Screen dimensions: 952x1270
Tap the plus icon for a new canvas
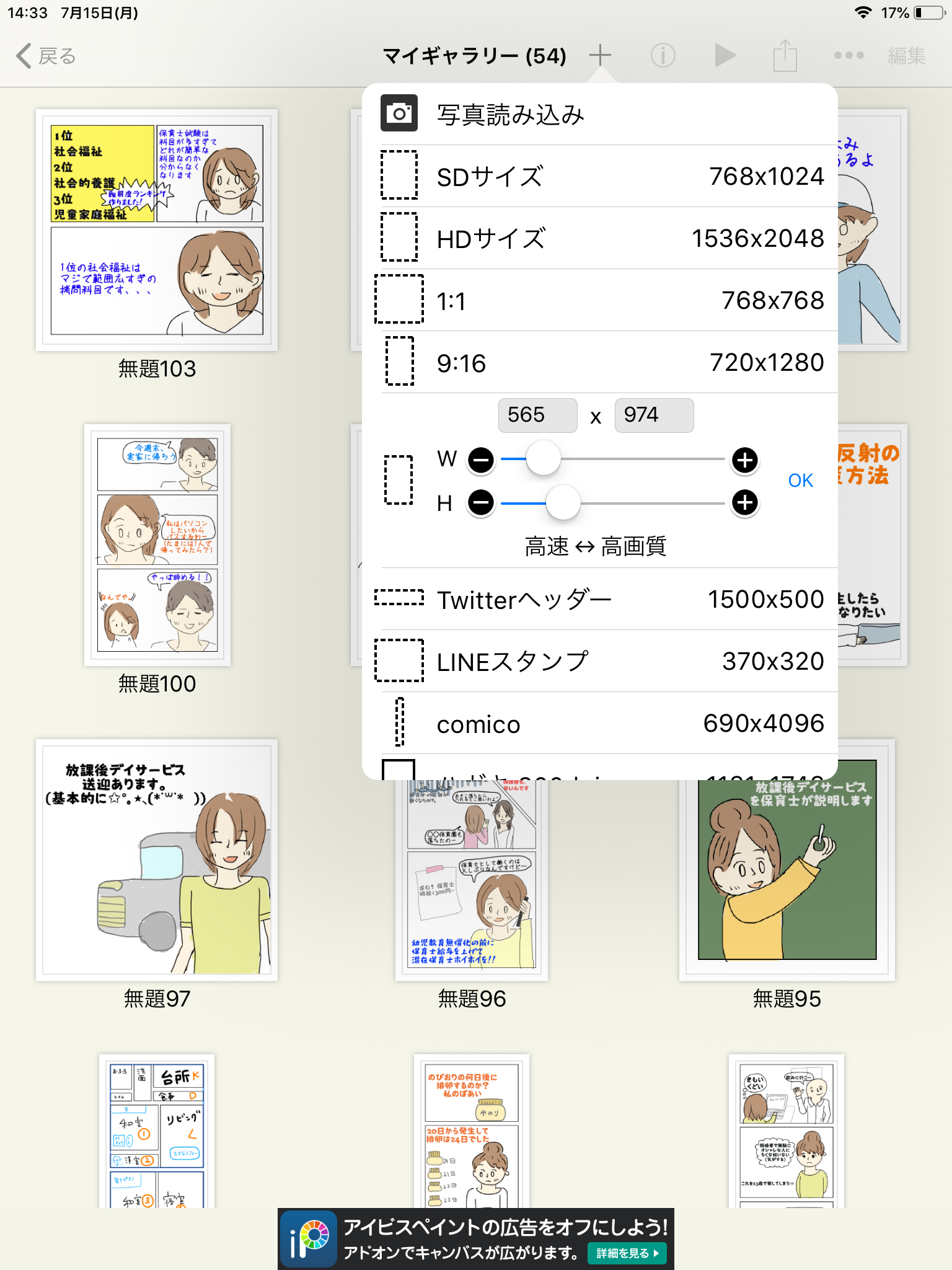coord(599,55)
